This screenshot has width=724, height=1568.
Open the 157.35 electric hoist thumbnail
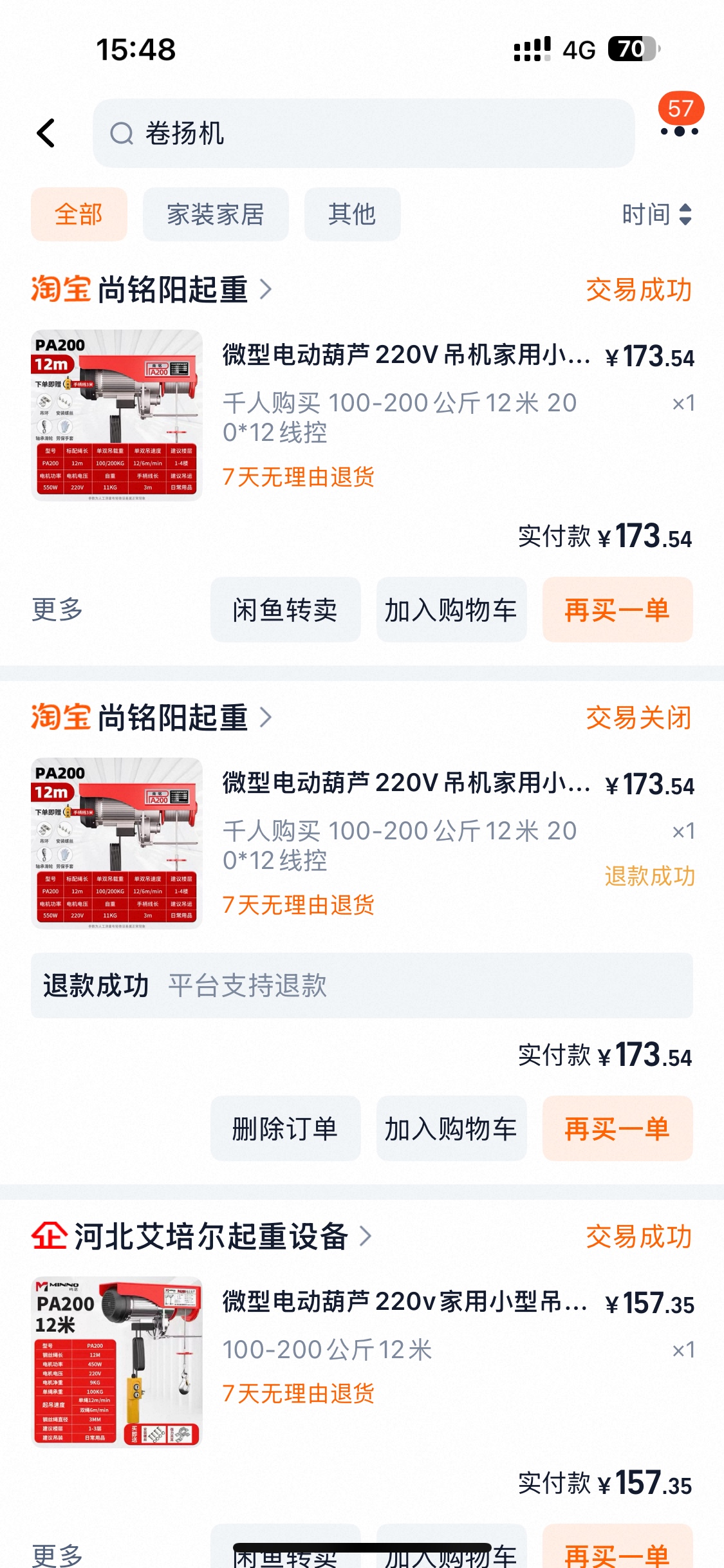tap(116, 1362)
